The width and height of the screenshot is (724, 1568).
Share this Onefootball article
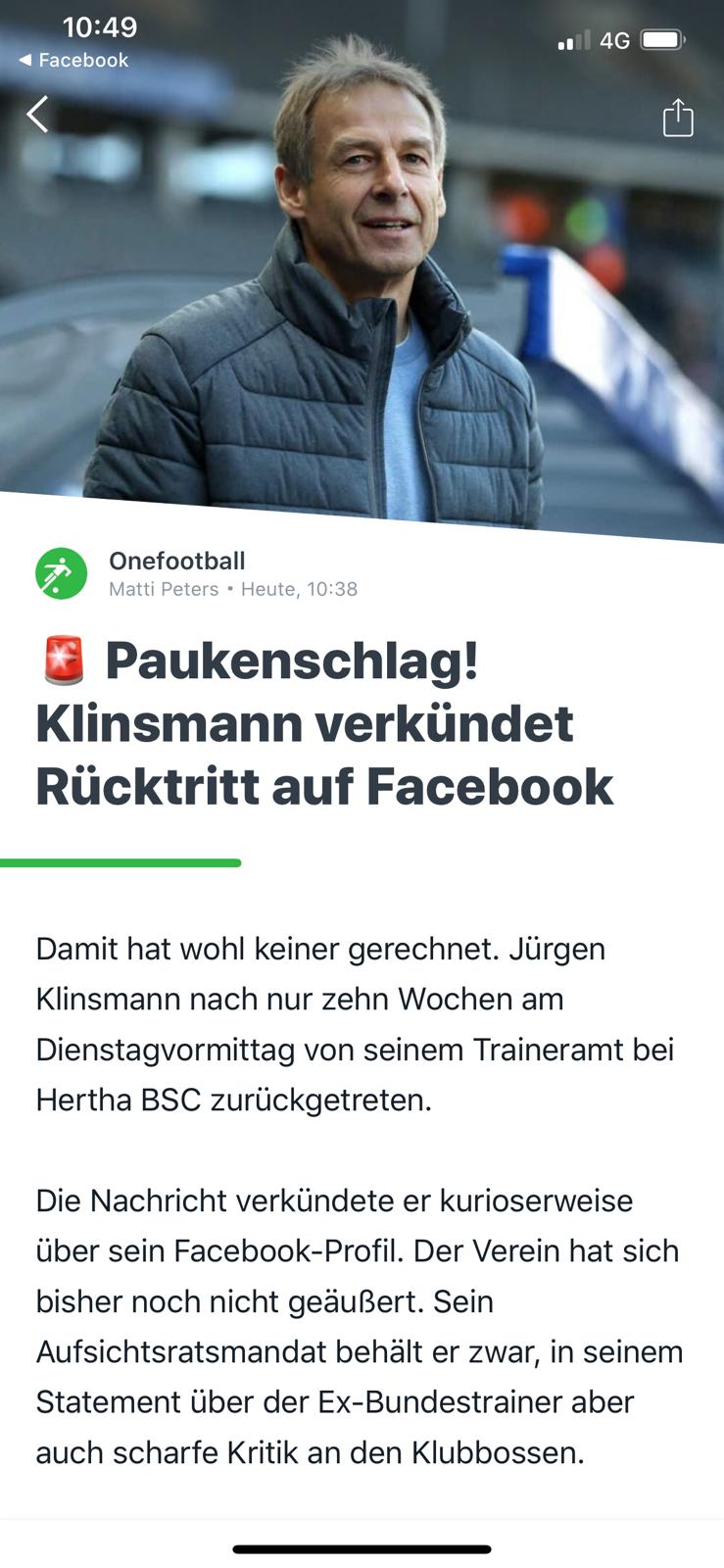pyautogui.click(x=677, y=118)
